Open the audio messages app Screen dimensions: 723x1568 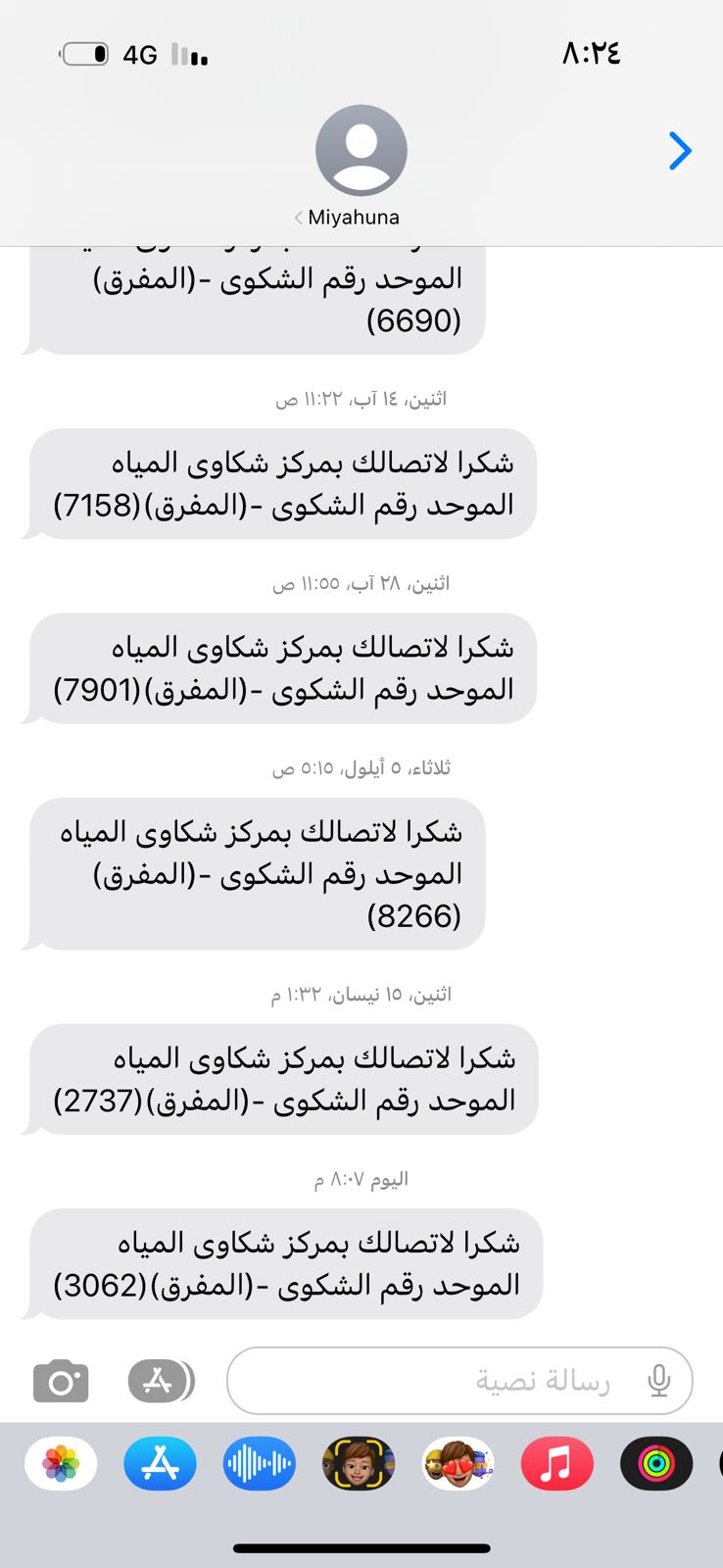pos(259,1464)
